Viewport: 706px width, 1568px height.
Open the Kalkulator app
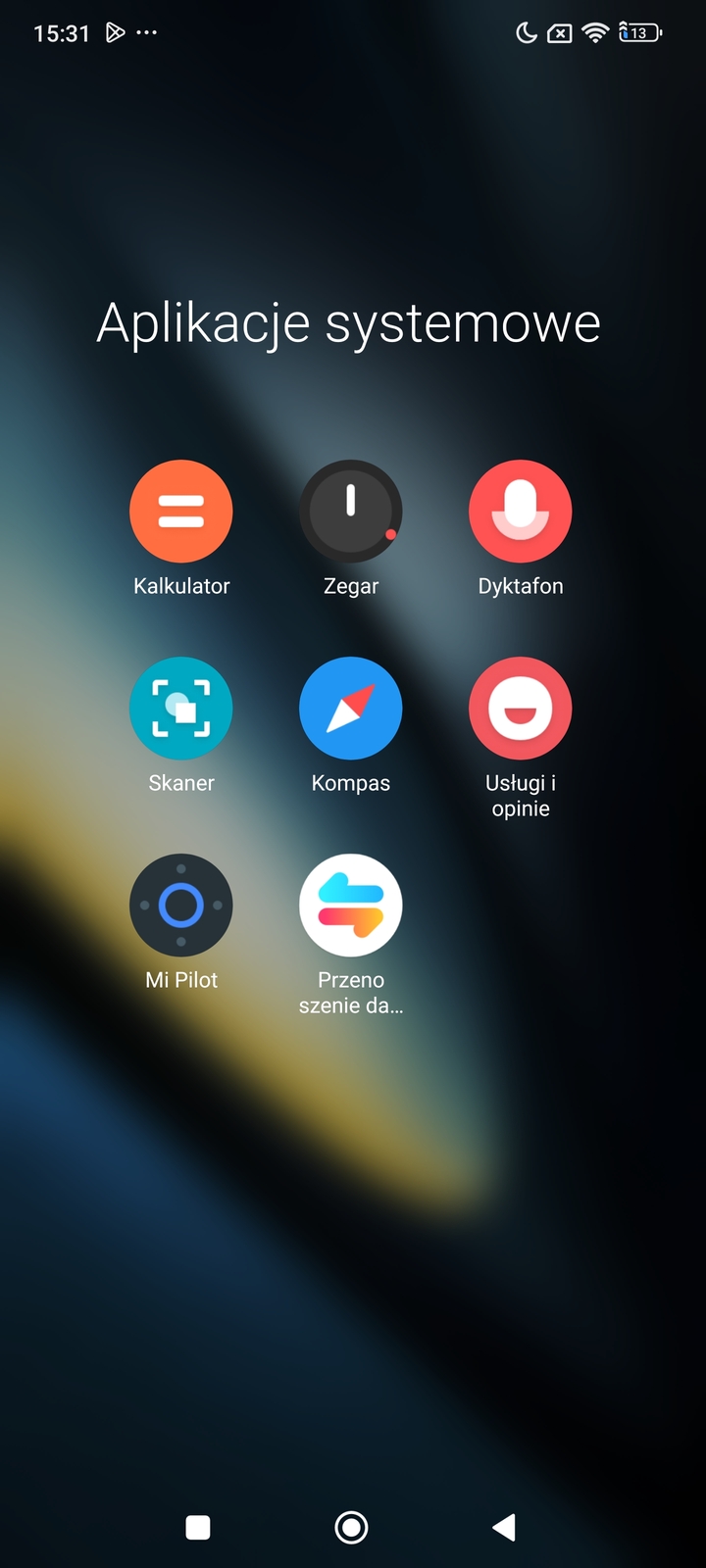[181, 512]
